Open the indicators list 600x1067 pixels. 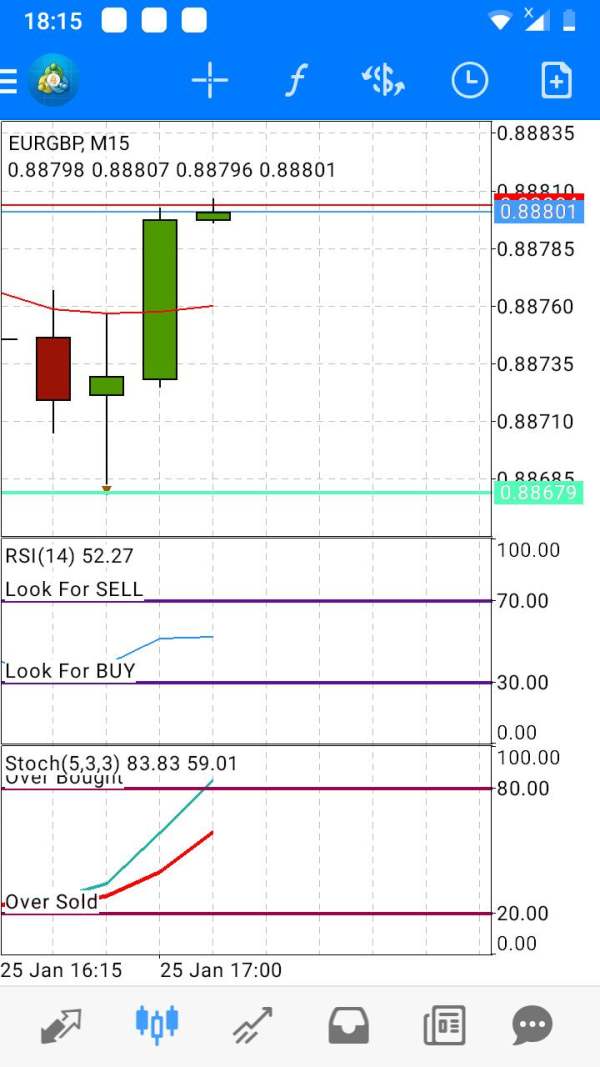click(296, 81)
